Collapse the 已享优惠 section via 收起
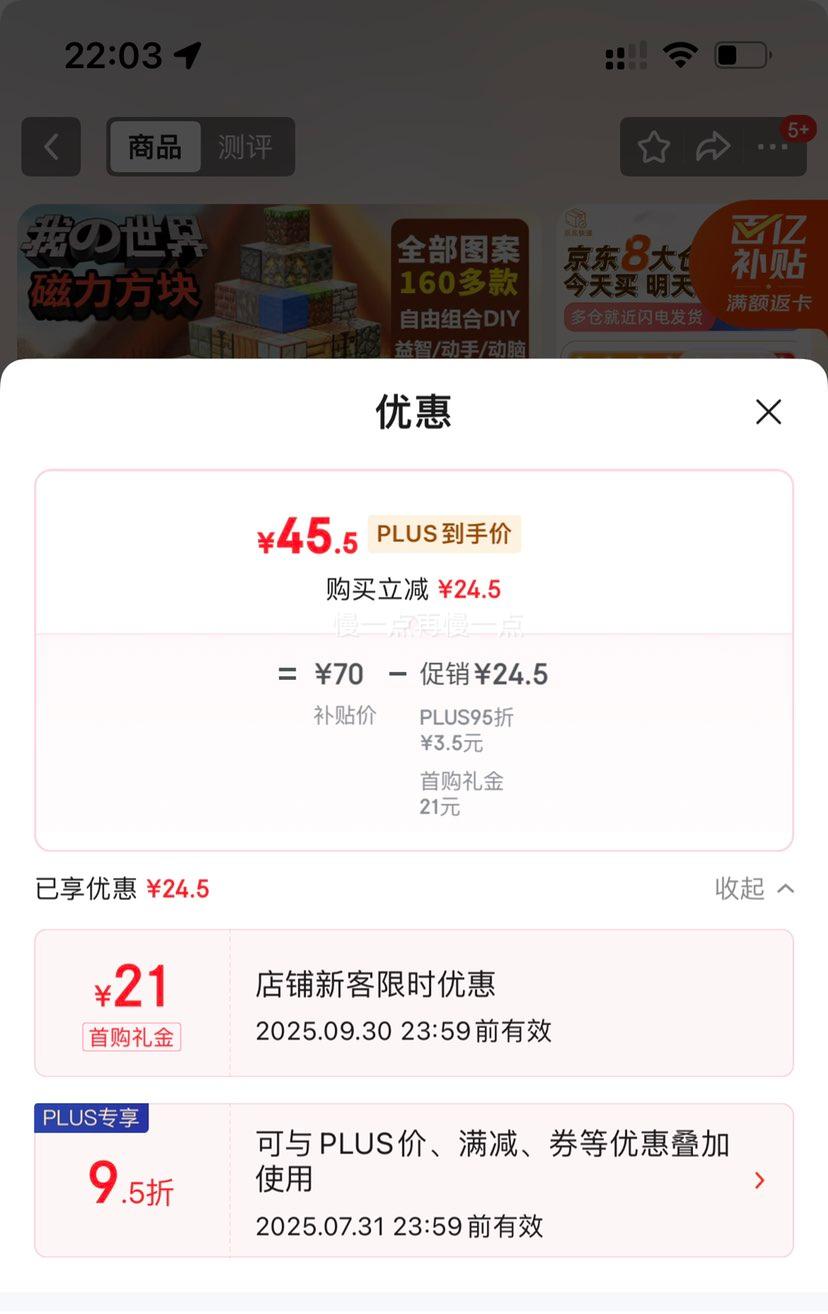This screenshot has width=828, height=1314. point(755,888)
